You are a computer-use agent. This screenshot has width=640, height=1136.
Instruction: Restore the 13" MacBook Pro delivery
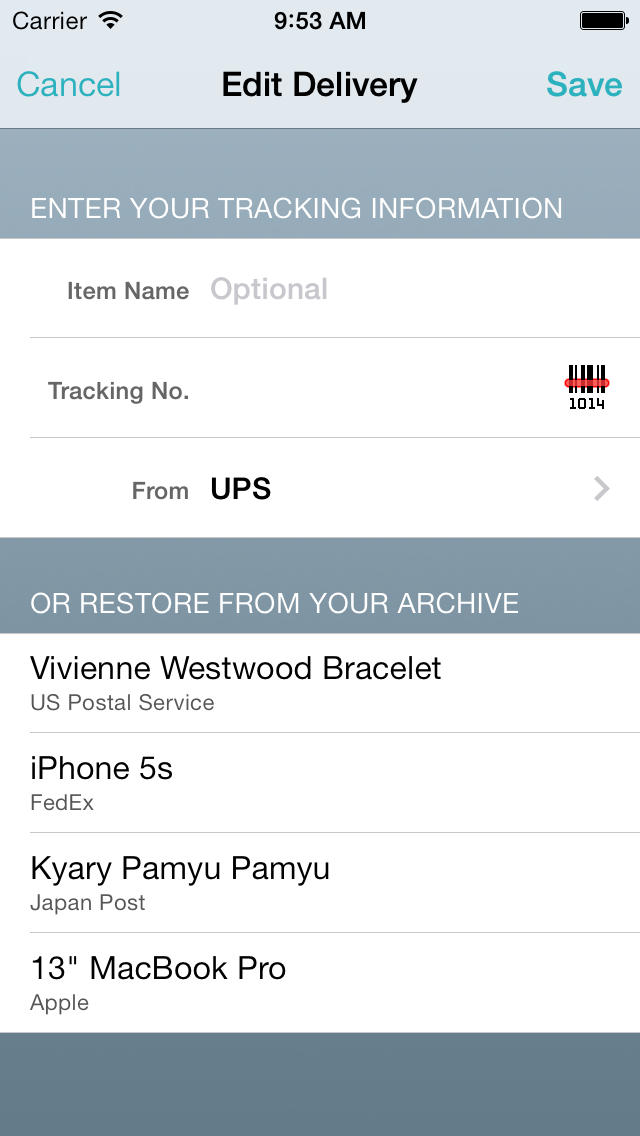pyautogui.click(x=320, y=982)
